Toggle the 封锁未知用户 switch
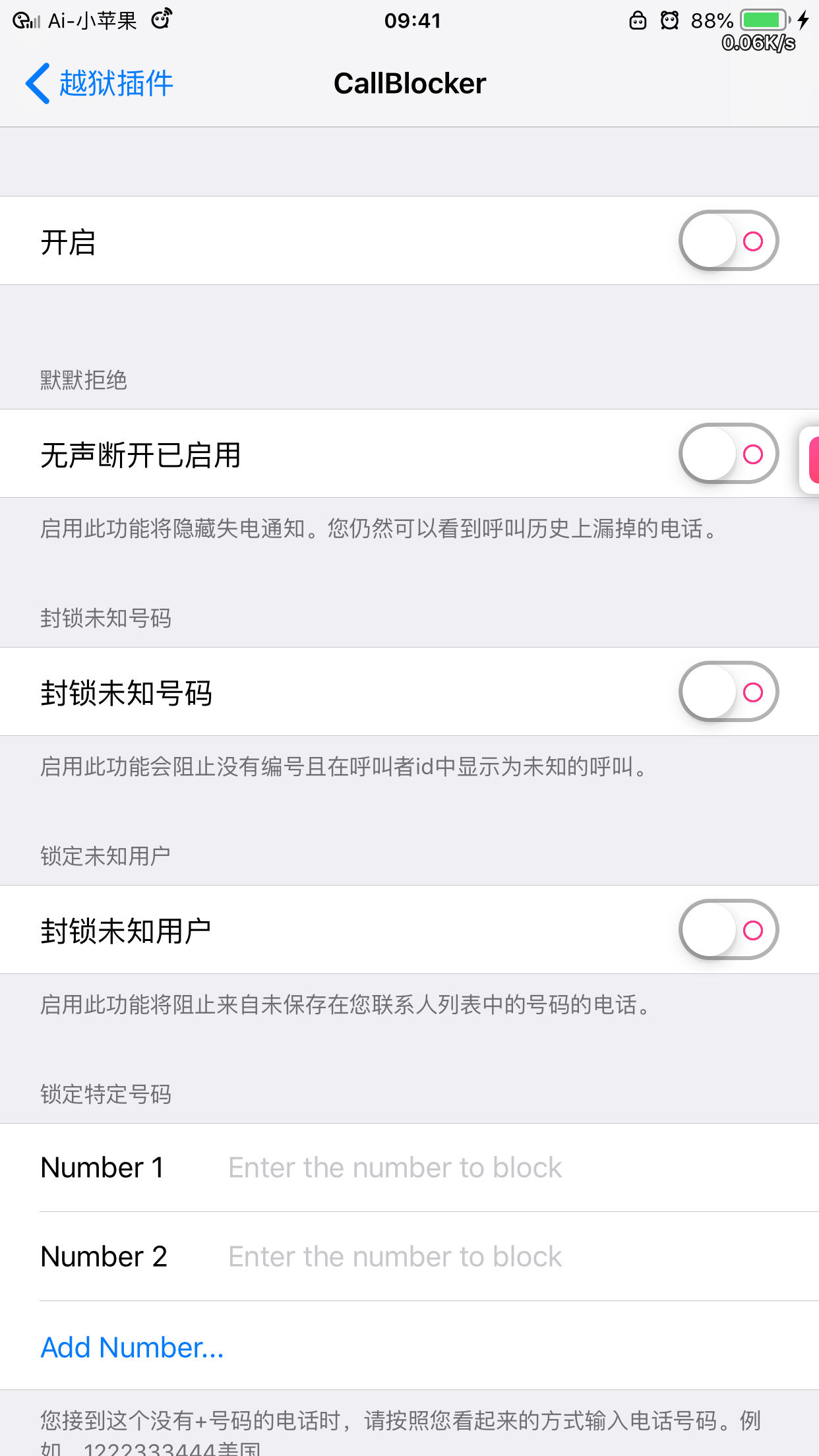 tap(728, 929)
